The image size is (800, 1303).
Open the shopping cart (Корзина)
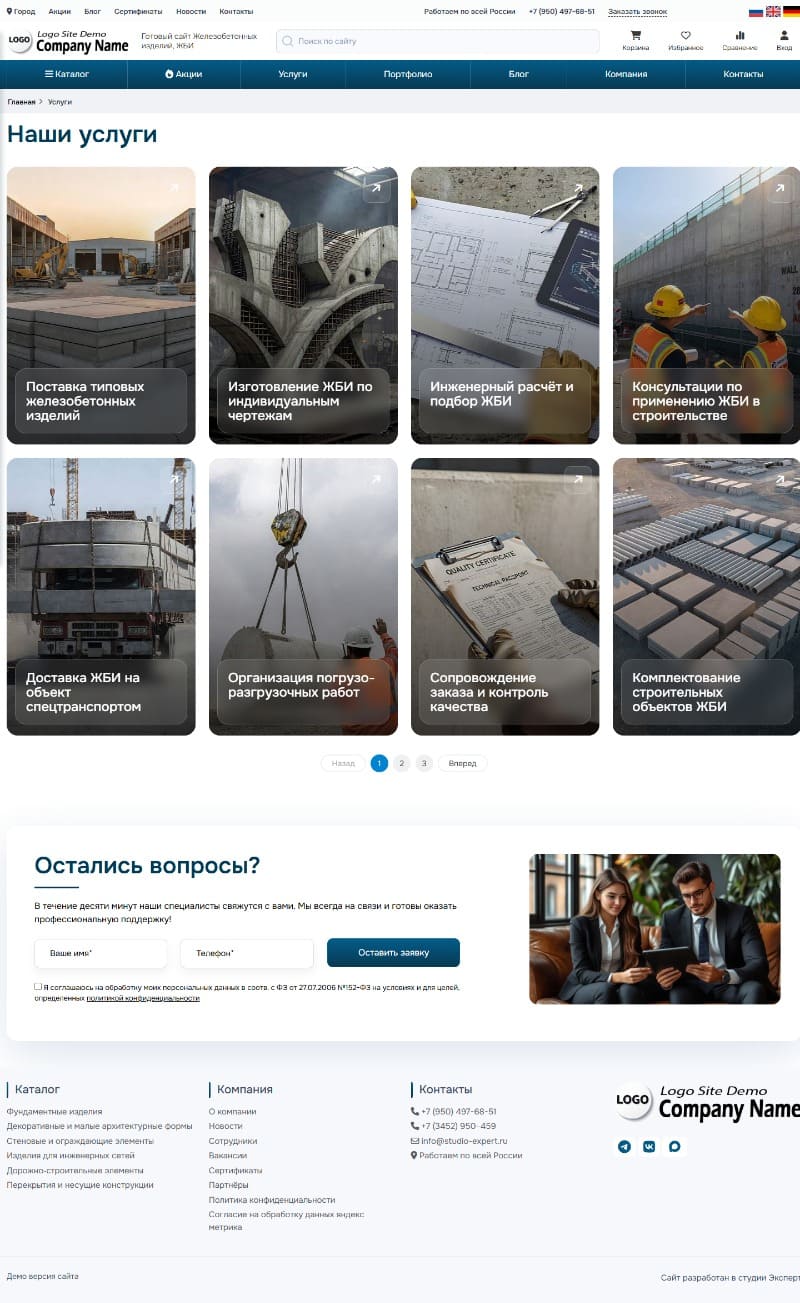[x=635, y=40]
